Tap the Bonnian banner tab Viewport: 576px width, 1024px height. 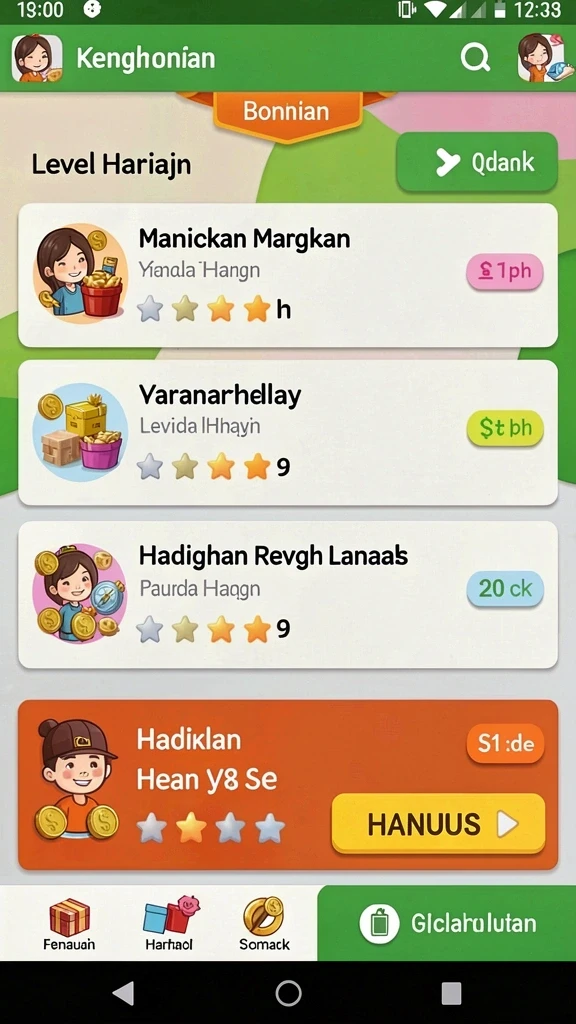point(287,112)
